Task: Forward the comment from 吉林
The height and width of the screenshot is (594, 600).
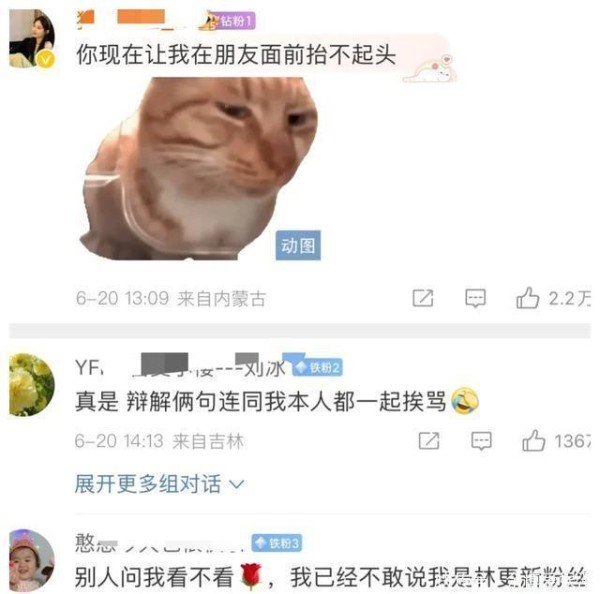Action: pos(429,440)
